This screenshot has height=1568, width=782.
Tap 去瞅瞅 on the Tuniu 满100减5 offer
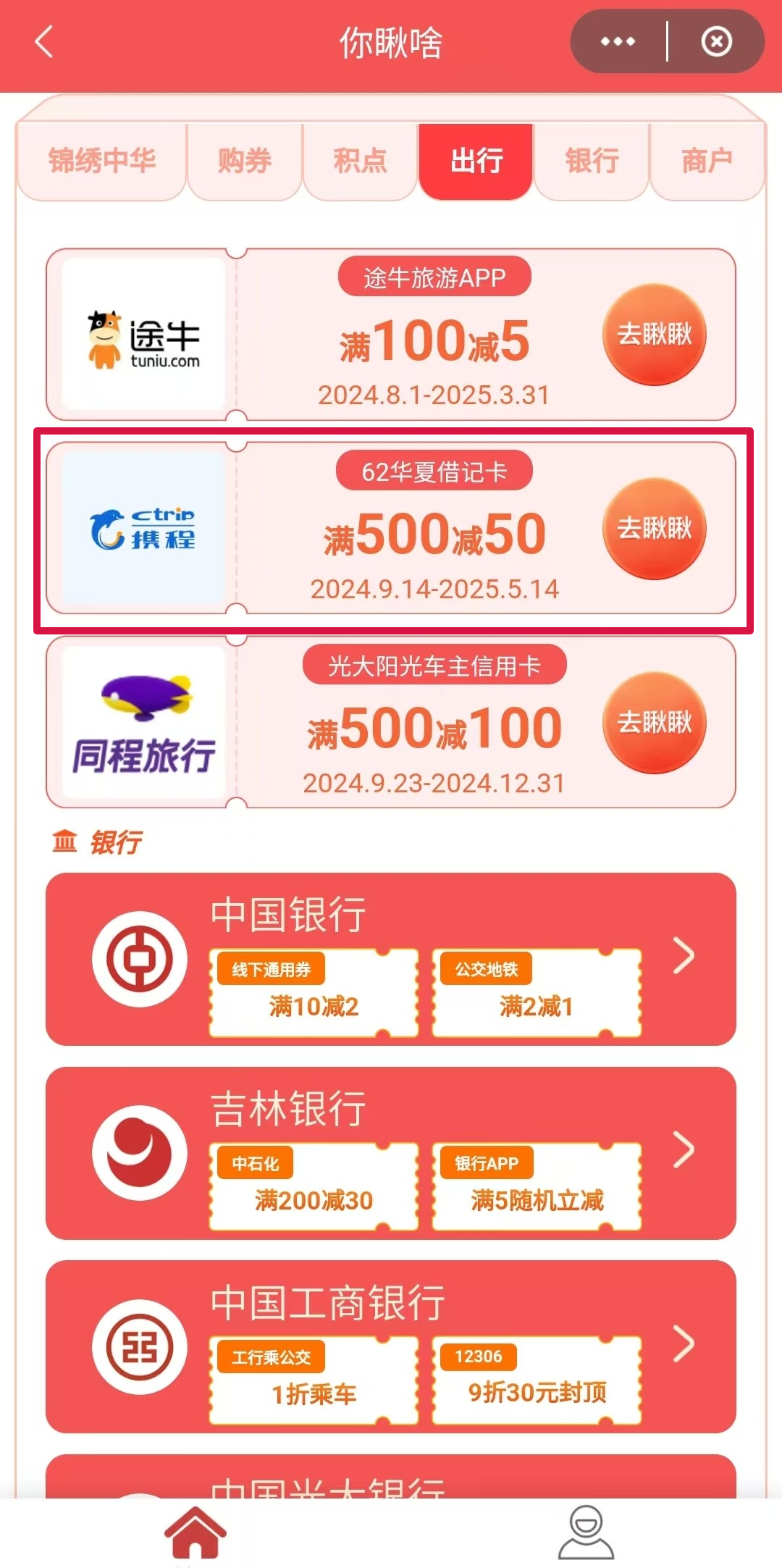pos(652,335)
